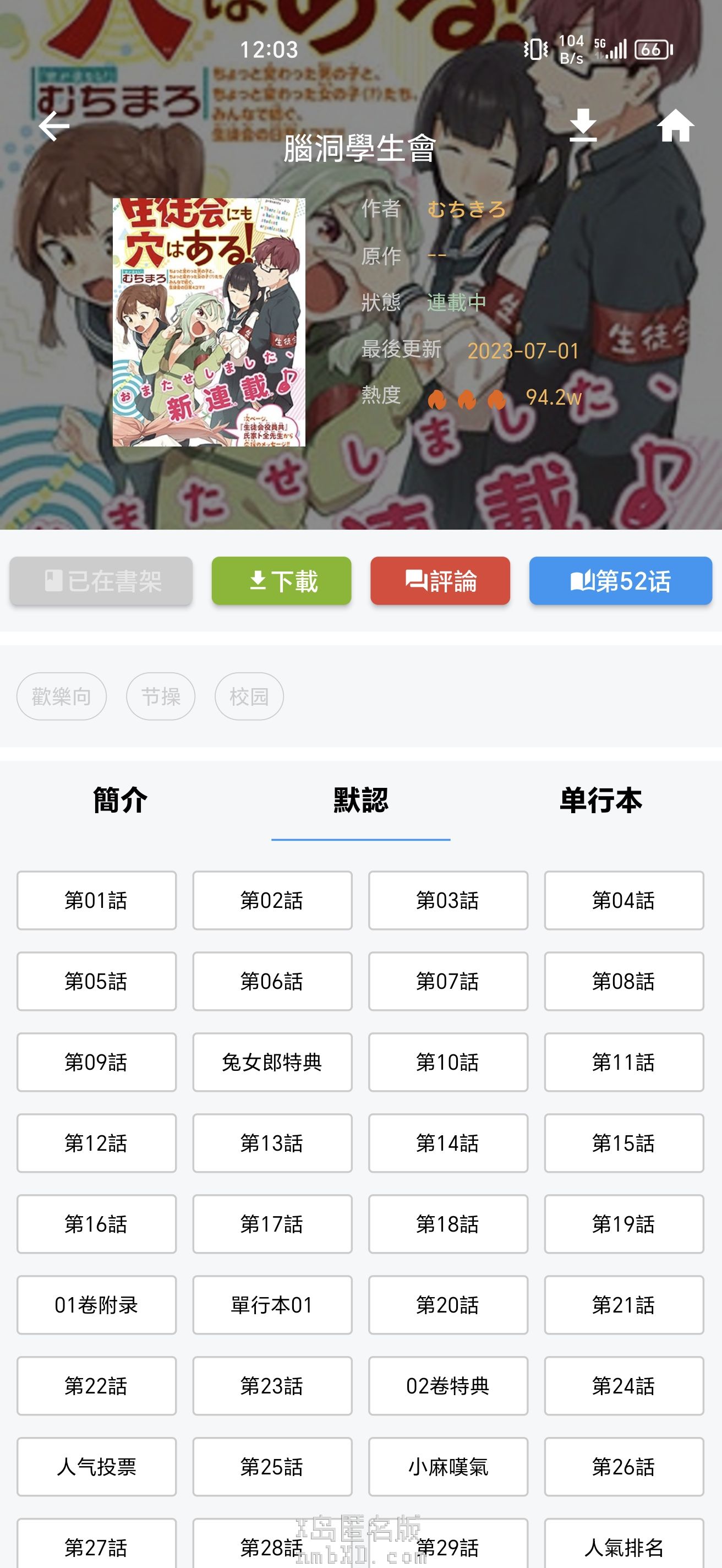Open the 人气投票 chapter
The image size is (722, 1568).
(96, 1467)
